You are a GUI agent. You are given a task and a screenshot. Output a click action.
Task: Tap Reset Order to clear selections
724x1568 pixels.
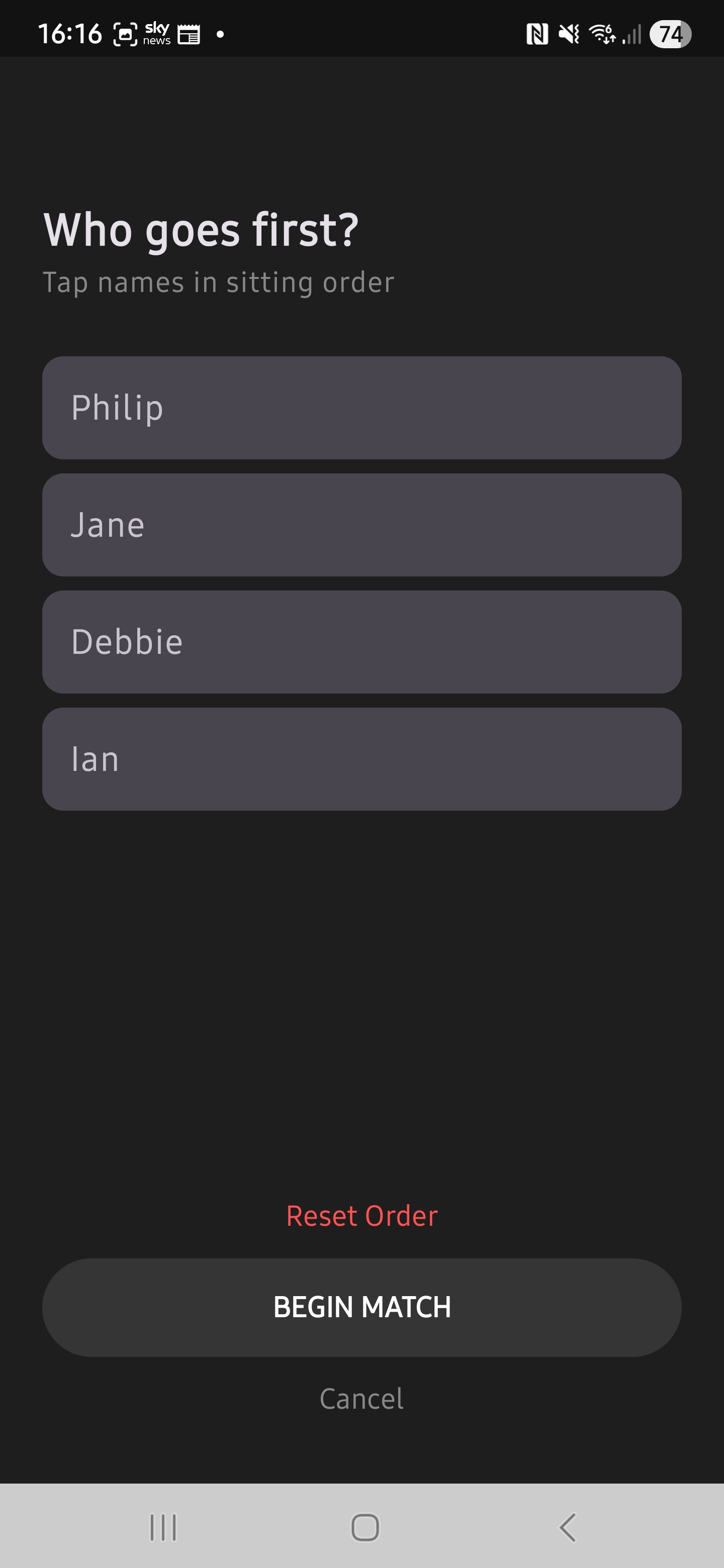point(361,1215)
